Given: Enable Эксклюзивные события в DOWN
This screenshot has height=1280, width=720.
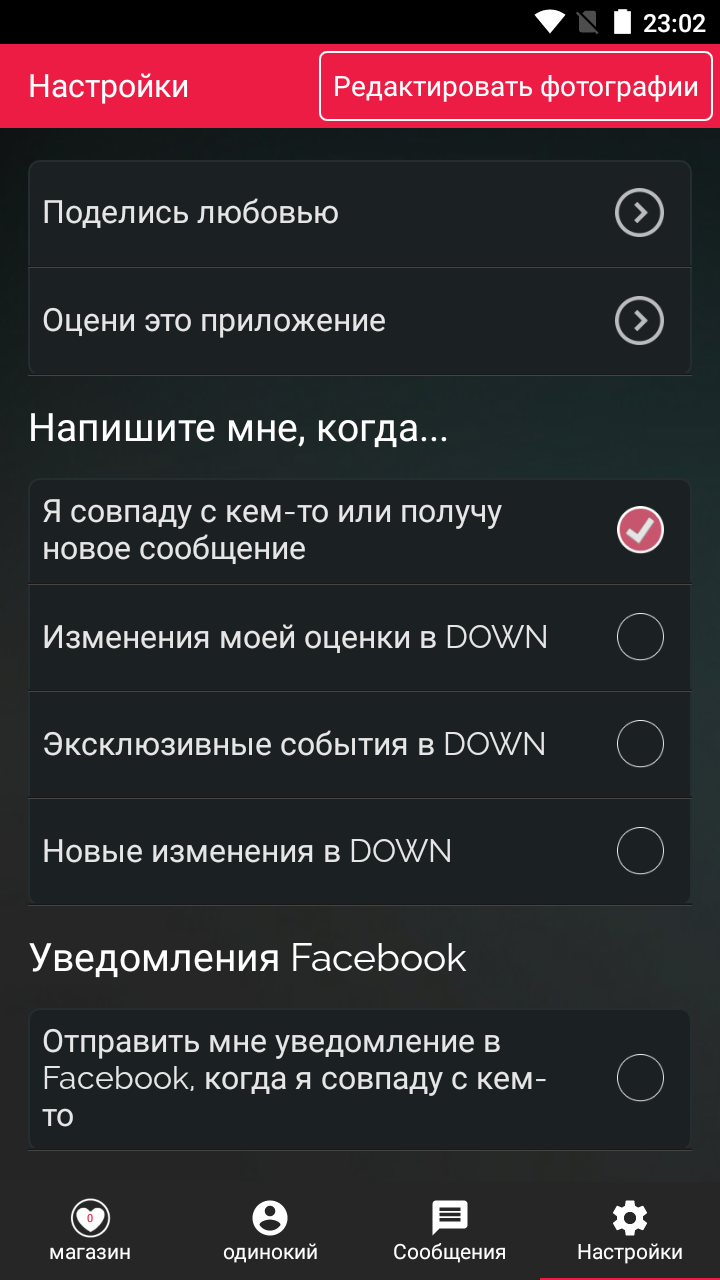Looking at the screenshot, I should tap(640, 744).
